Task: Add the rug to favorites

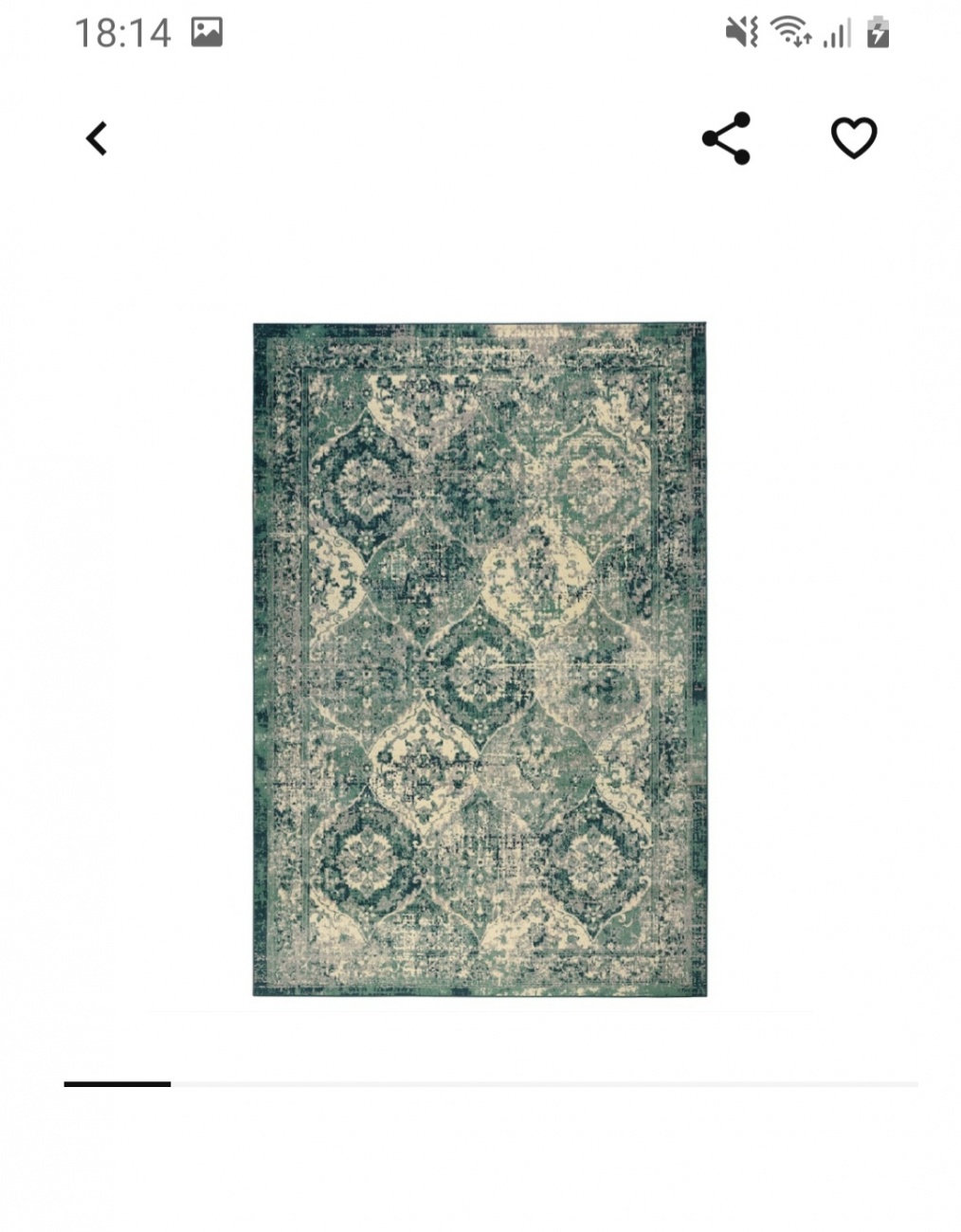Action: click(853, 138)
